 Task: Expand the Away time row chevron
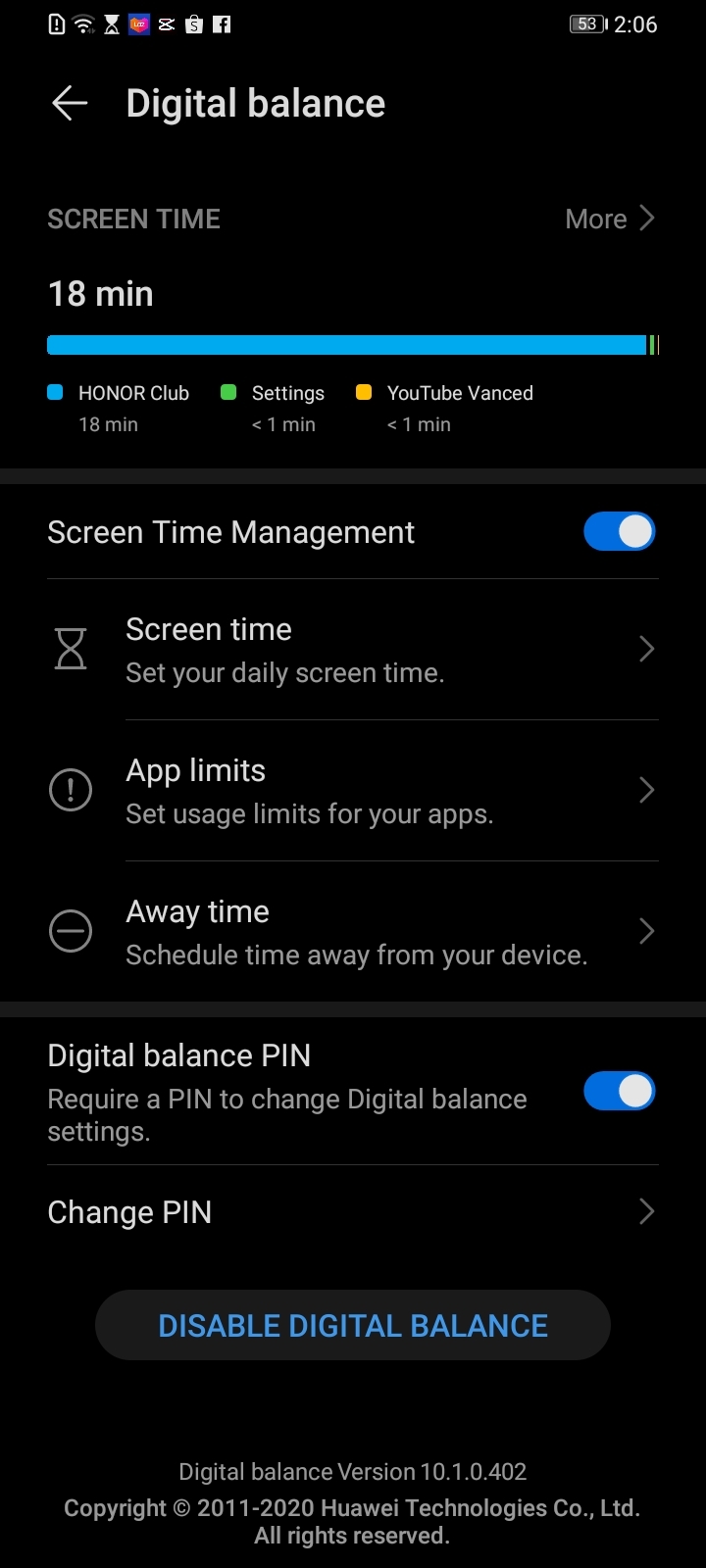(x=645, y=930)
